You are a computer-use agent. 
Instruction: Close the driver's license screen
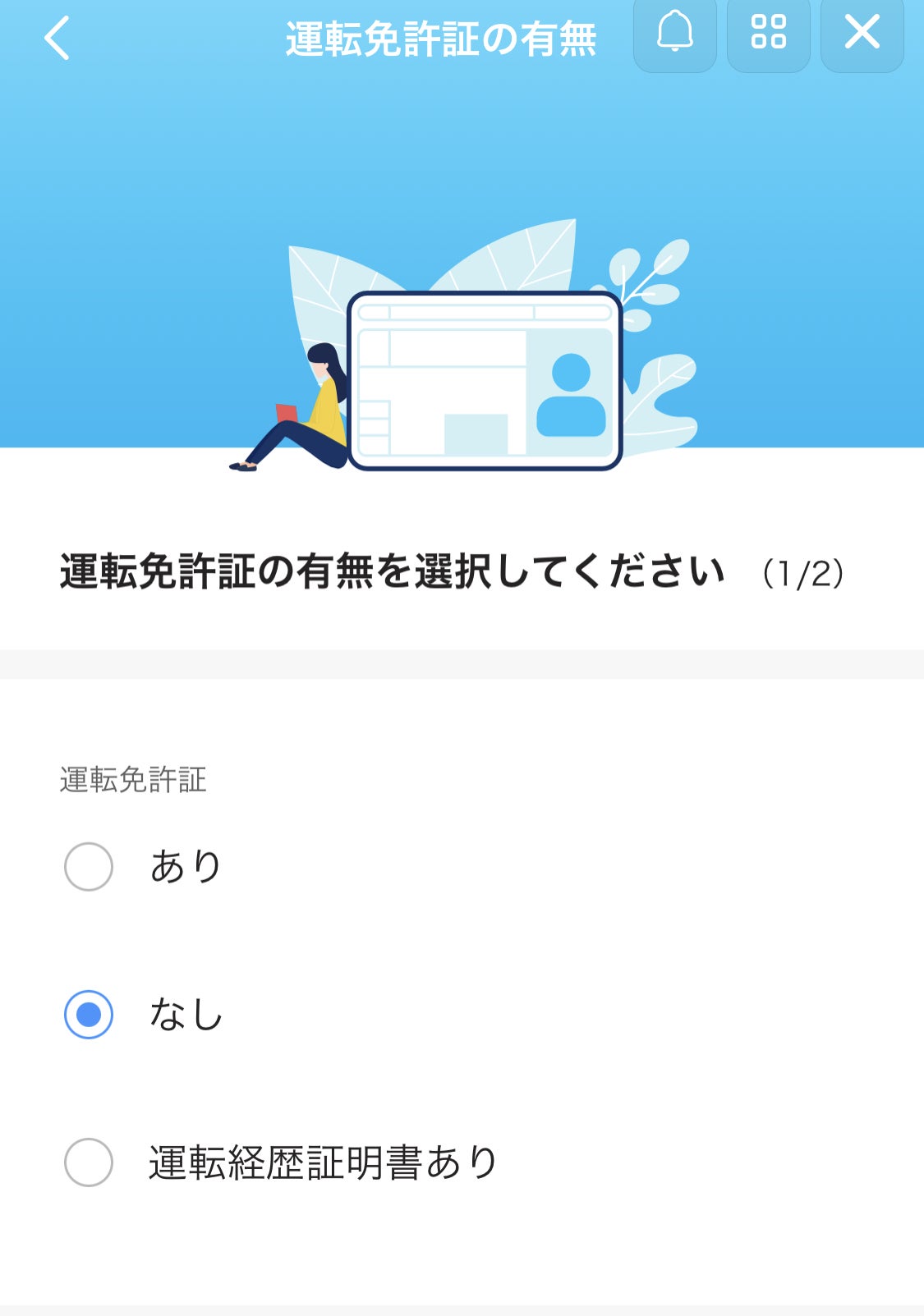(x=862, y=33)
